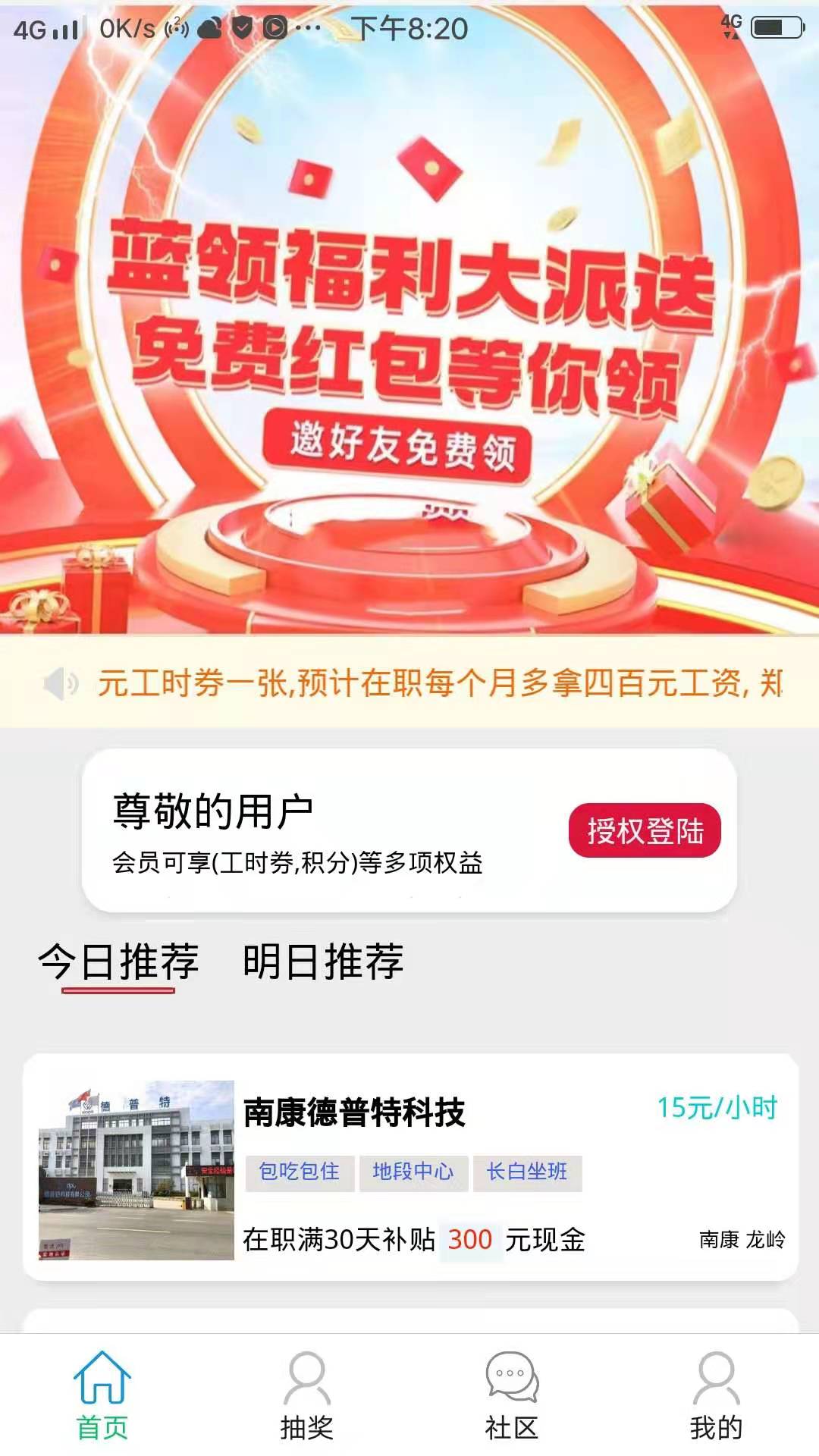Open the 我的 tab

716,1395
